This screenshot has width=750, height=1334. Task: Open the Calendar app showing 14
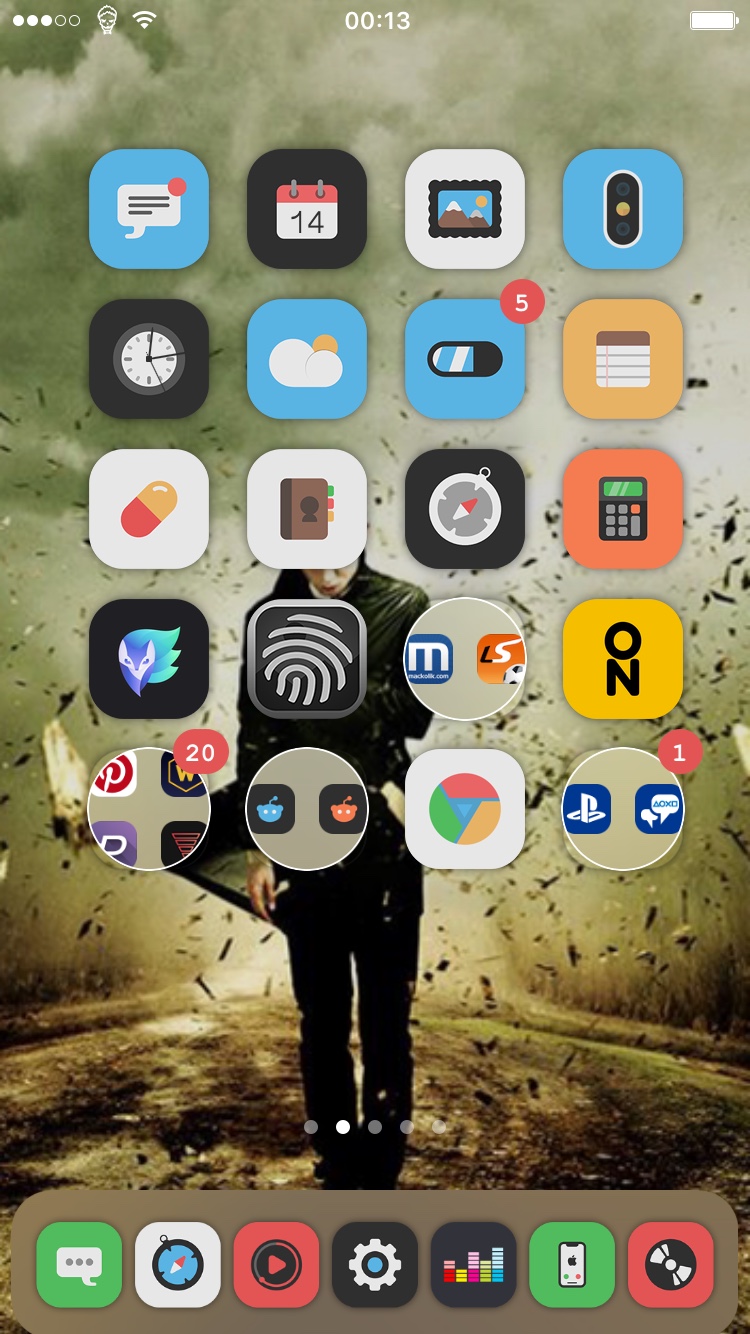(307, 209)
